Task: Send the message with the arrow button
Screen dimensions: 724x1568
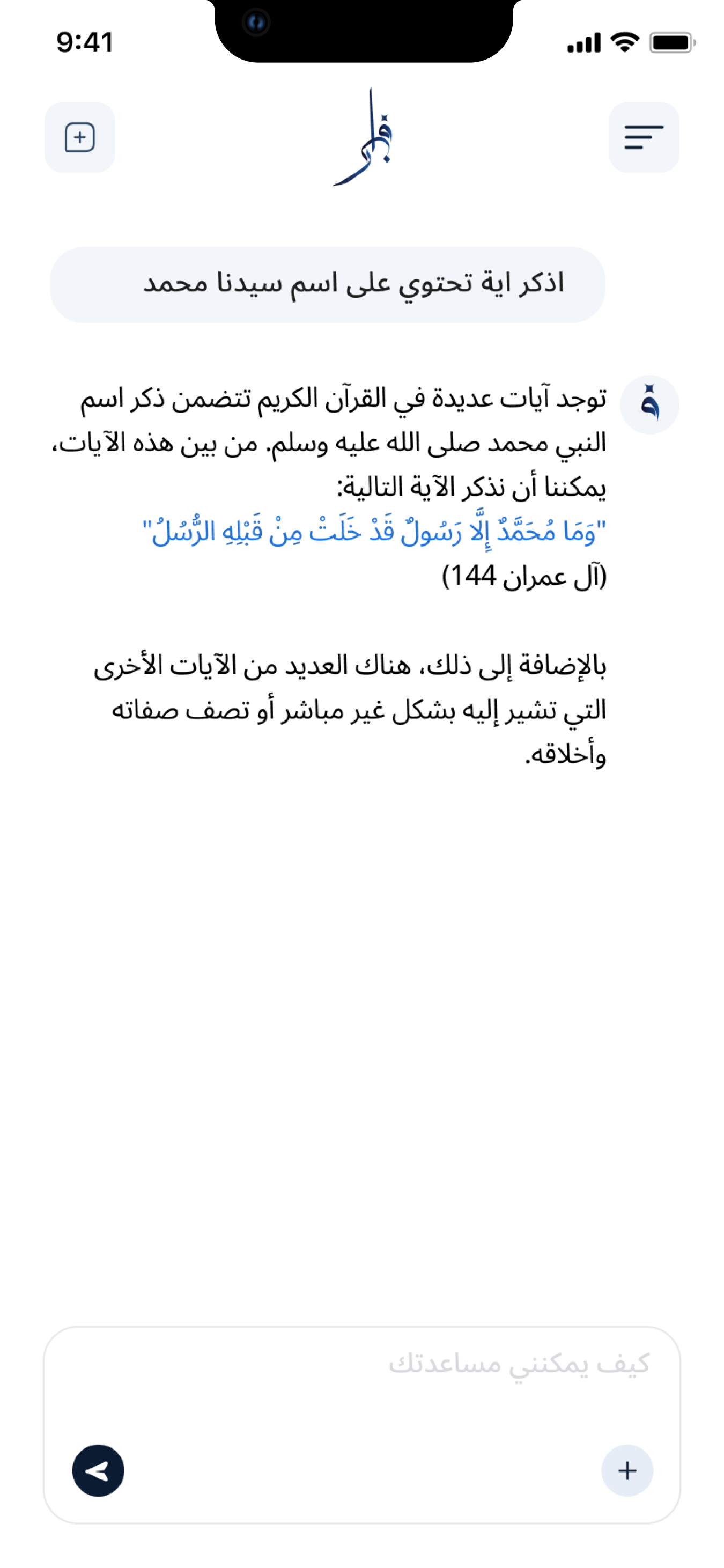Action: coord(99,1470)
